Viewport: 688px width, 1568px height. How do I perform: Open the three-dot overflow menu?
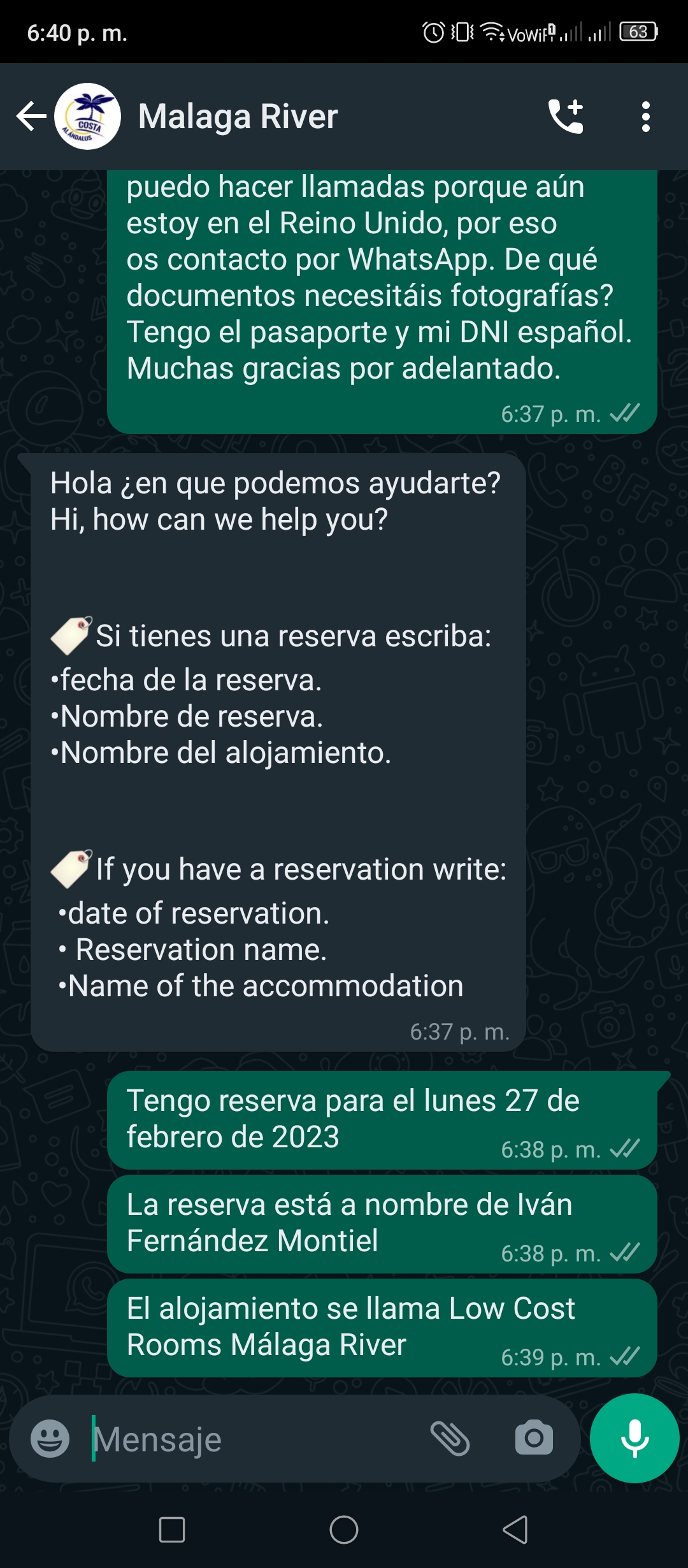[646, 117]
